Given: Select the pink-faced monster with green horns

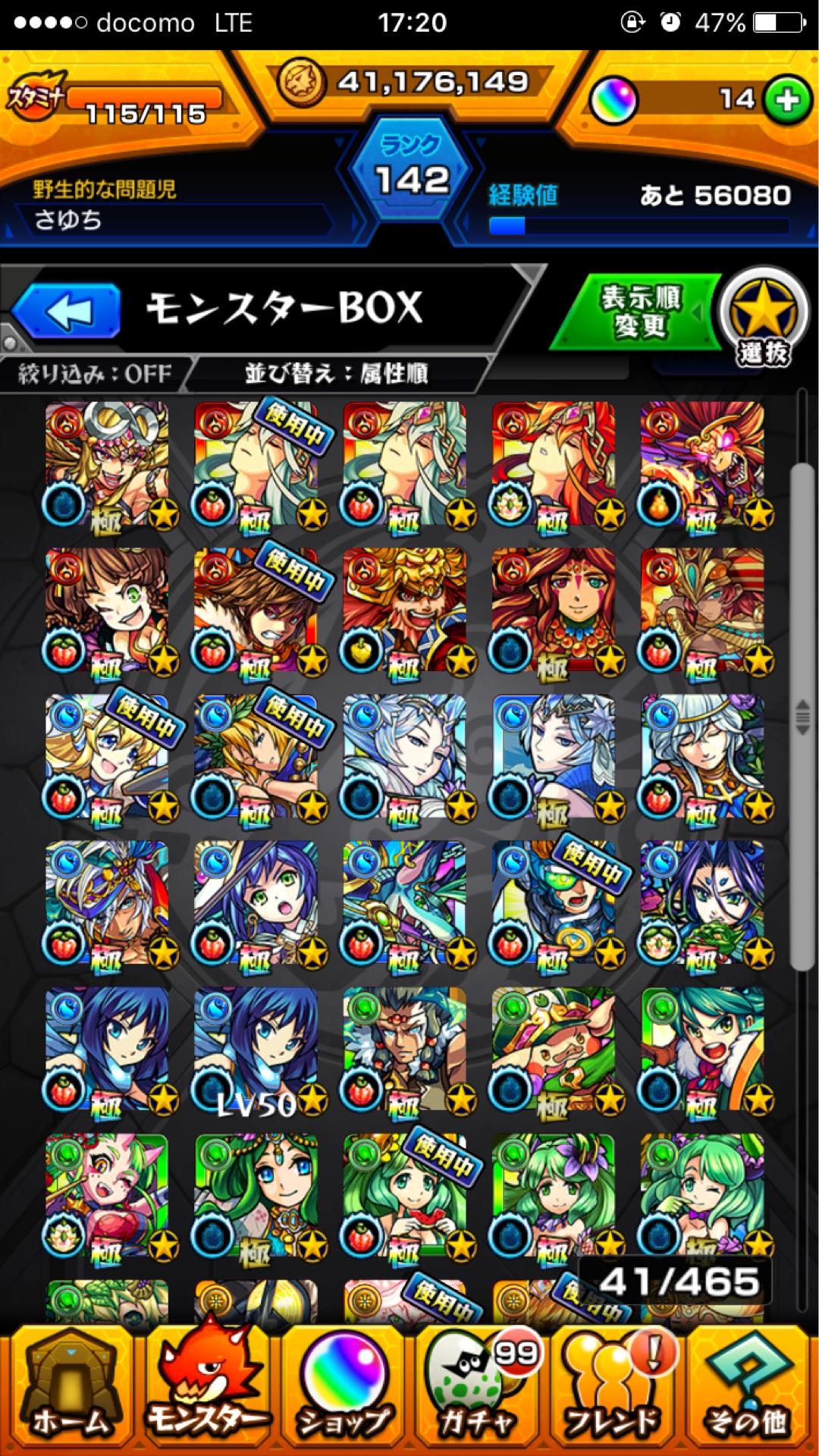Looking at the screenshot, I should coord(108,1196).
